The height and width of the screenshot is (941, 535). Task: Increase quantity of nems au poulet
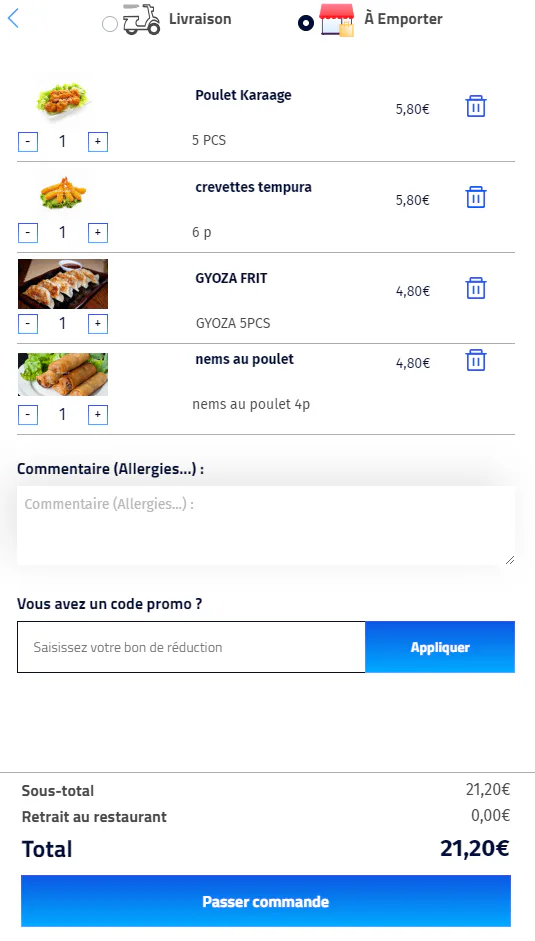pyautogui.click(x=98, y=415)
